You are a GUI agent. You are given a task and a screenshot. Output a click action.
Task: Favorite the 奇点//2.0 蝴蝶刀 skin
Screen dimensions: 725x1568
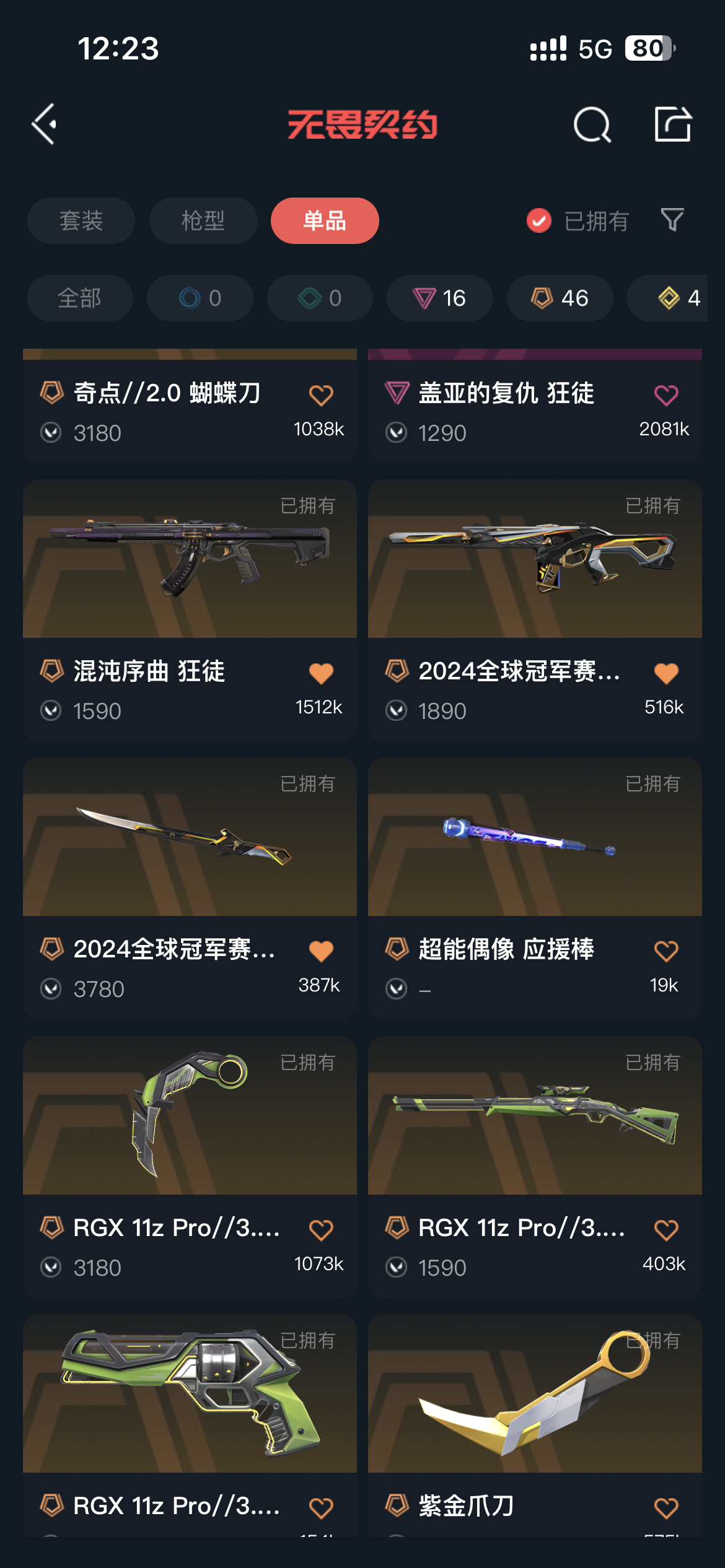321,395
